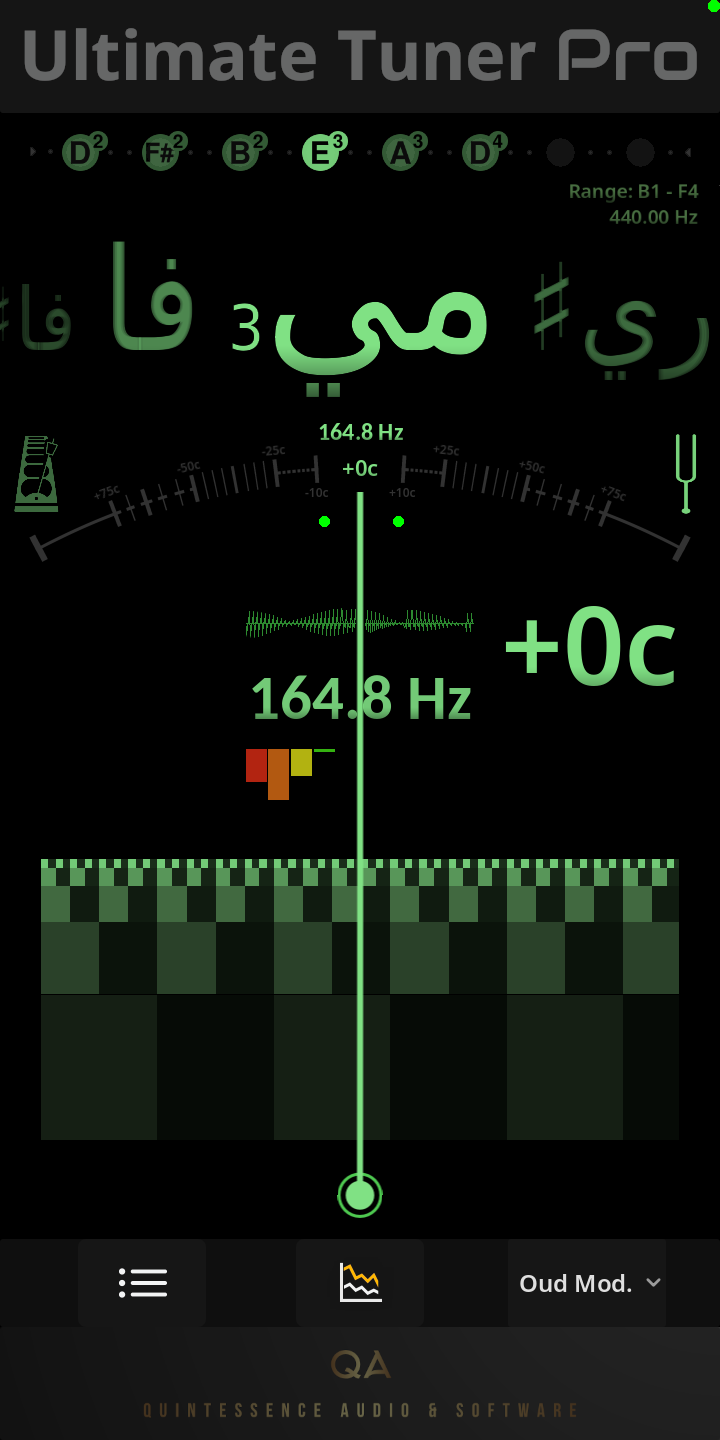Select the currently highlighted E3 note
The width and height of the screenshot is (720, 1440).
point(320,152)
